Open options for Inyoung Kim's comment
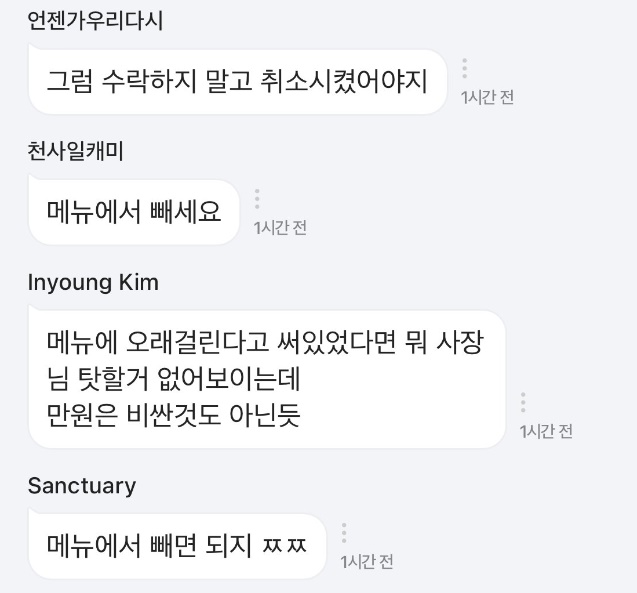This screenshot has height=593, width=637. (523, 402)
